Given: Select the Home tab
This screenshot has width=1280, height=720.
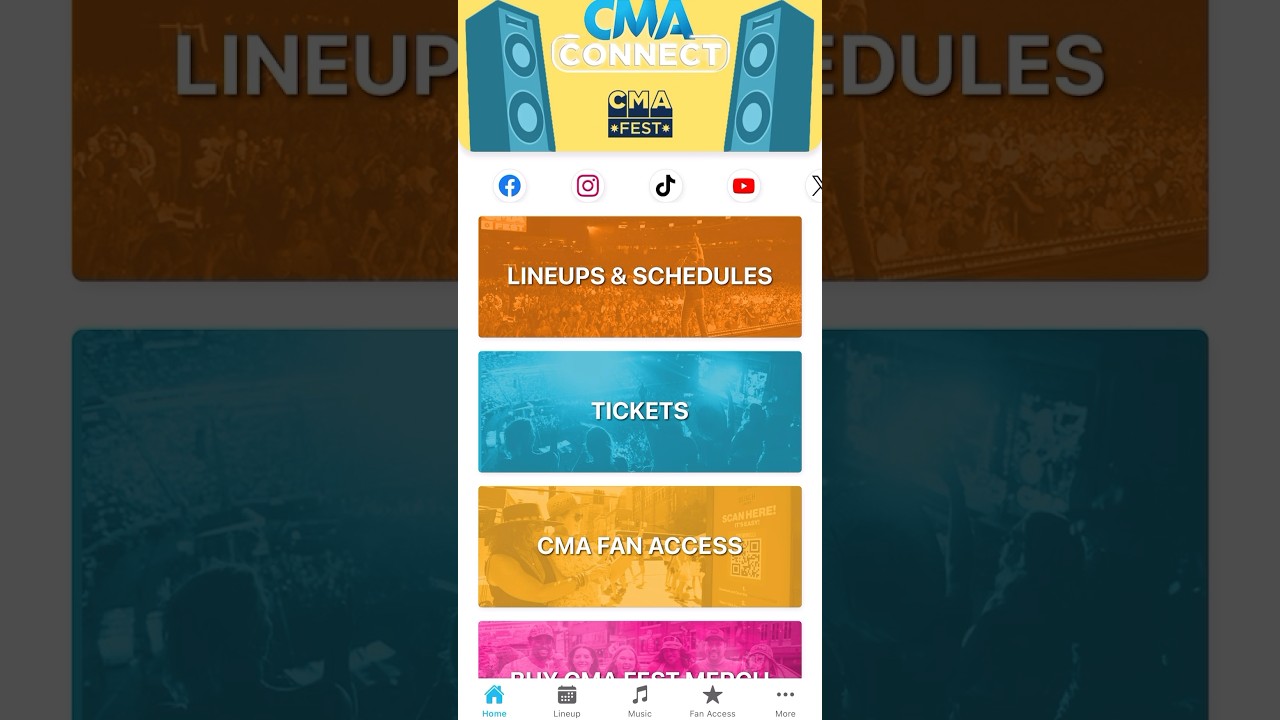Looking at the screenshot, I should (x=494, y=701).
